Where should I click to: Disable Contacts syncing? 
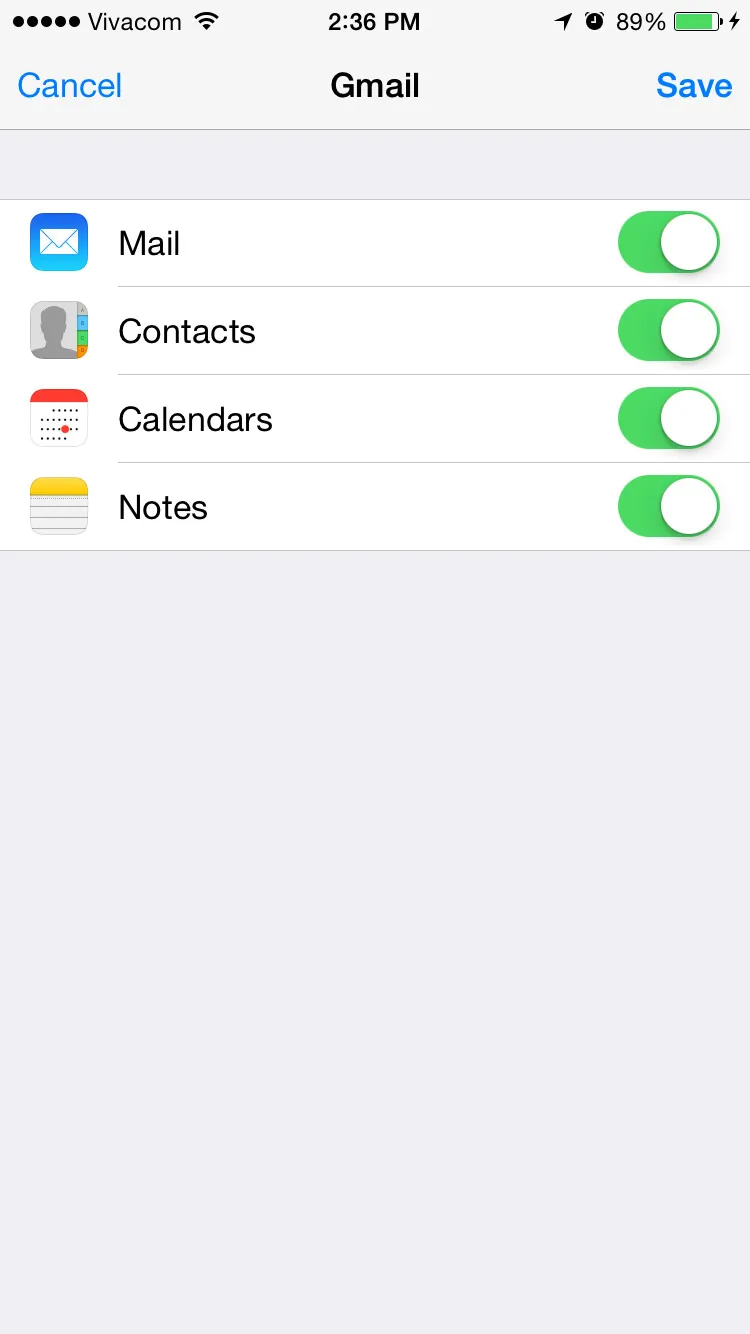tap(668, 331)
